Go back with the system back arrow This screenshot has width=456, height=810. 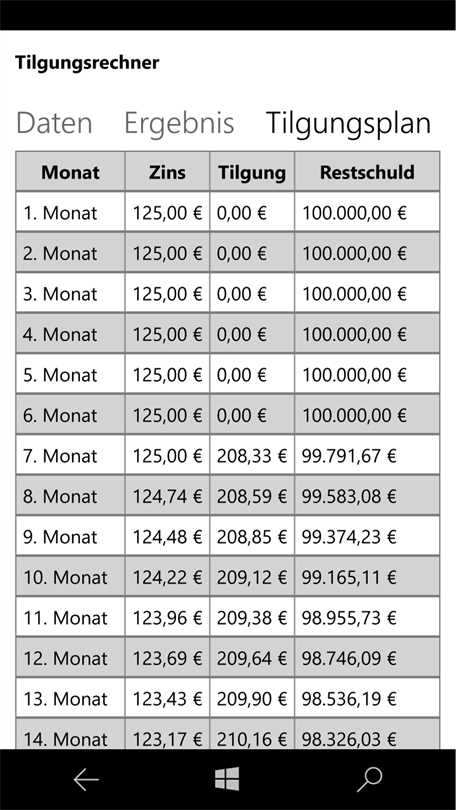[x=86, y=780]
